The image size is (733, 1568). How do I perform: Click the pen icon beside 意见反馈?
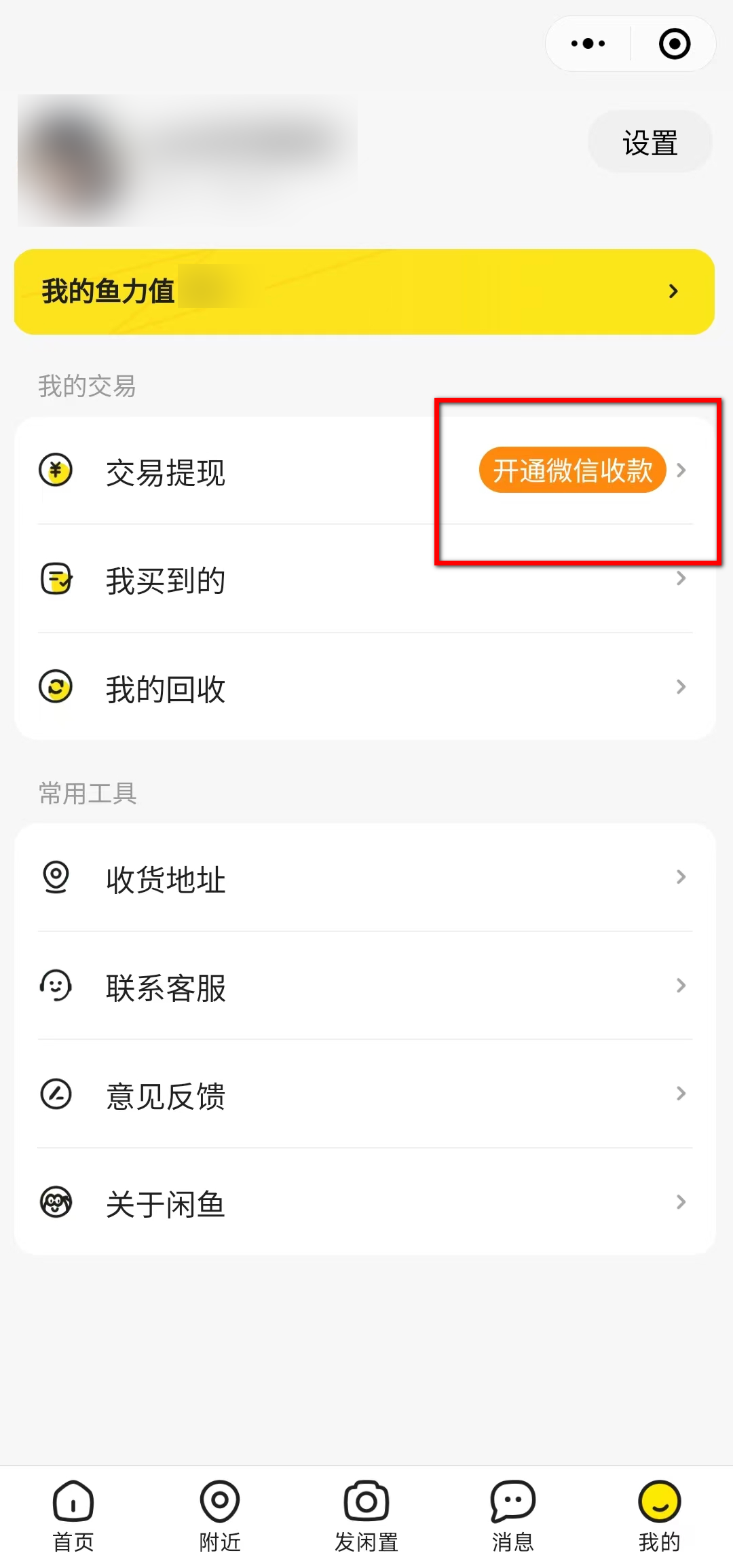click(56, 1096)
